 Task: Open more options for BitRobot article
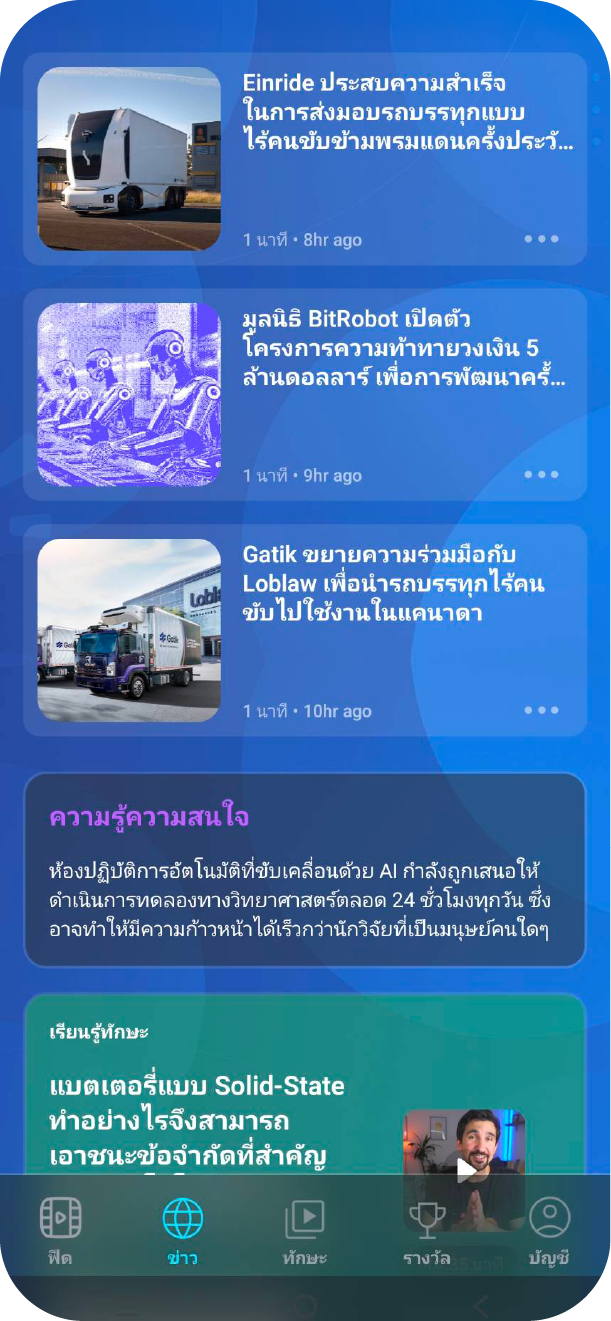tap(541, 475)
